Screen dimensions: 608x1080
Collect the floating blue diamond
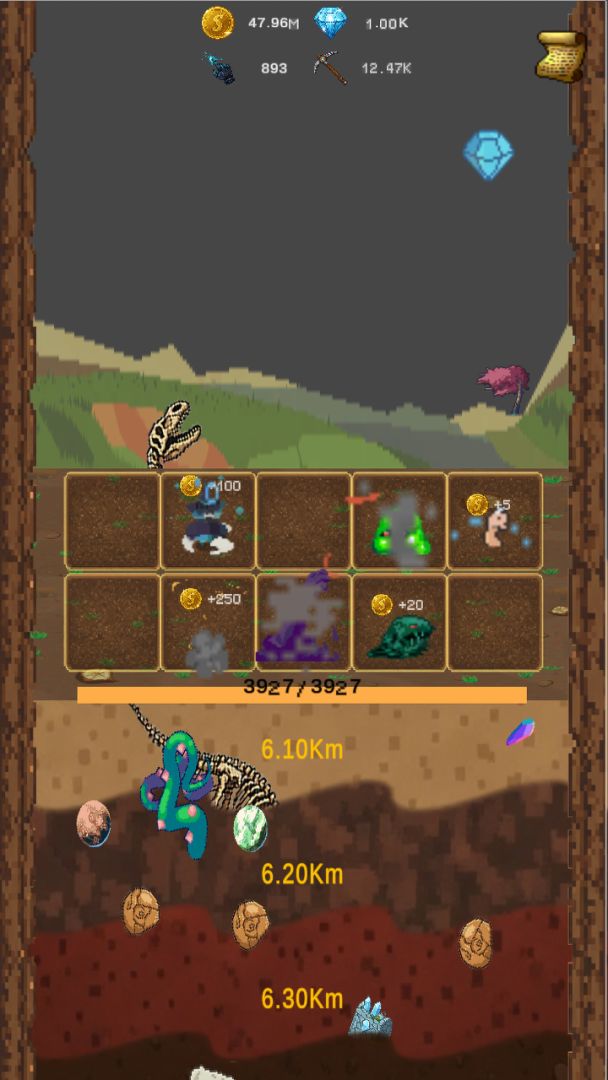(488, 155)
